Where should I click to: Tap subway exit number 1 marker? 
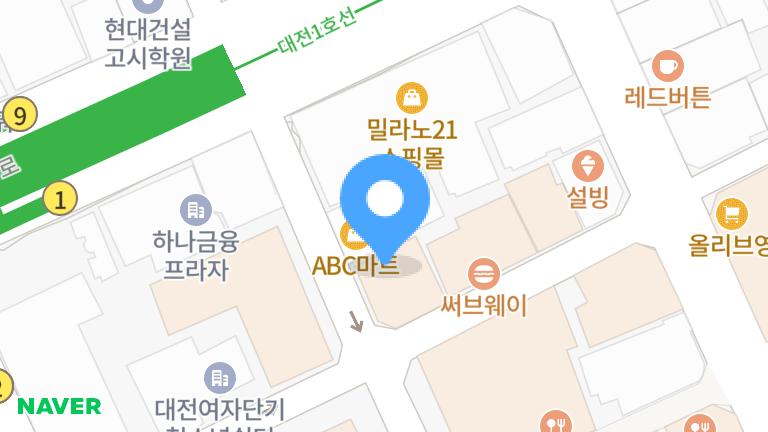(61, 199)
